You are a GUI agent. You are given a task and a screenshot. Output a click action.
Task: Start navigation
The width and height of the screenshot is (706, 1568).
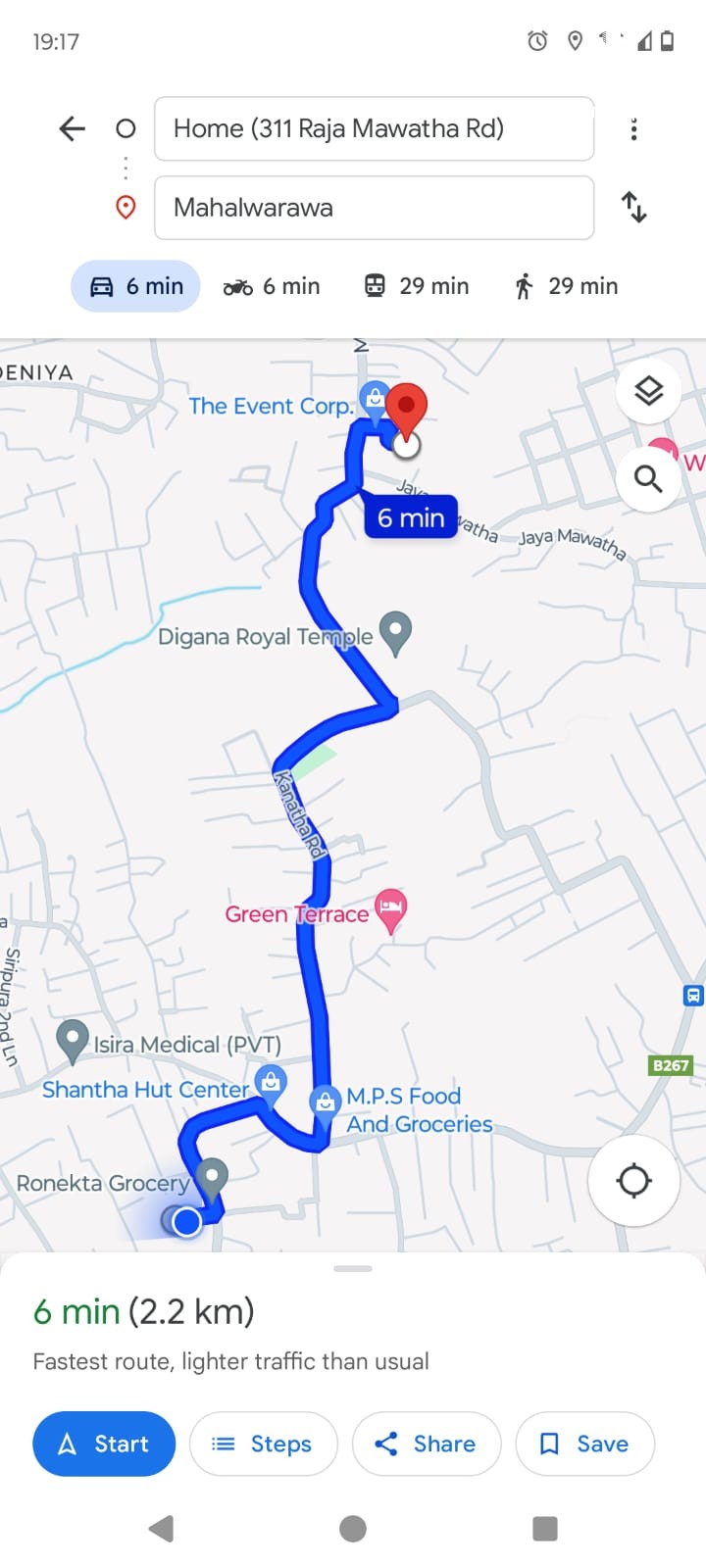104,1444
